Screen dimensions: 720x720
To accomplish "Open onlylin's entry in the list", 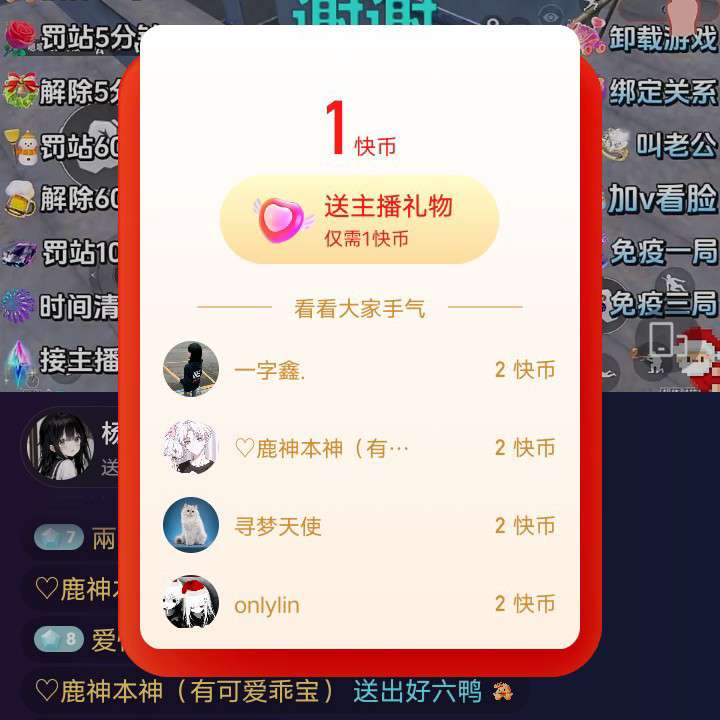I will [358, 604].
